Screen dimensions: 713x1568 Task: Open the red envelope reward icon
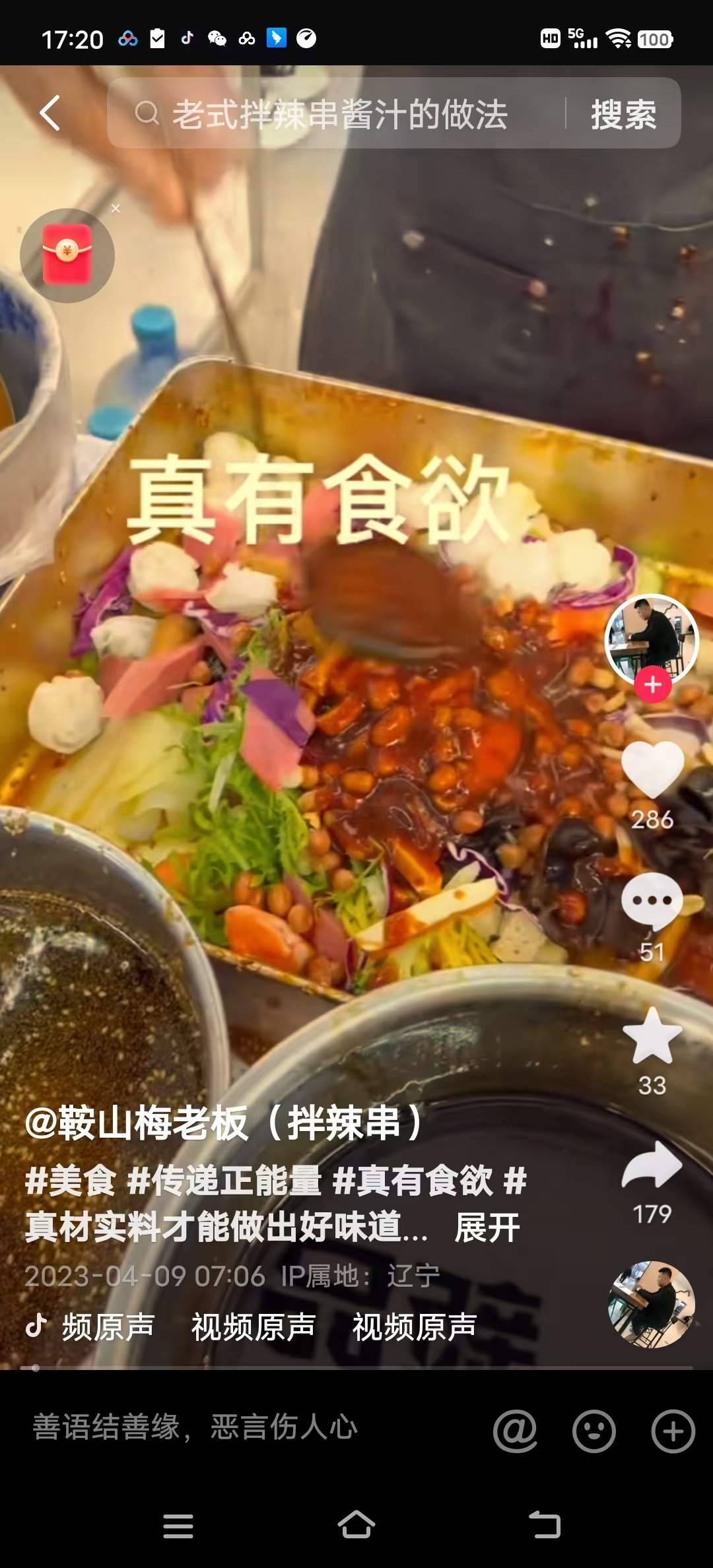click(x=68, y=255)
